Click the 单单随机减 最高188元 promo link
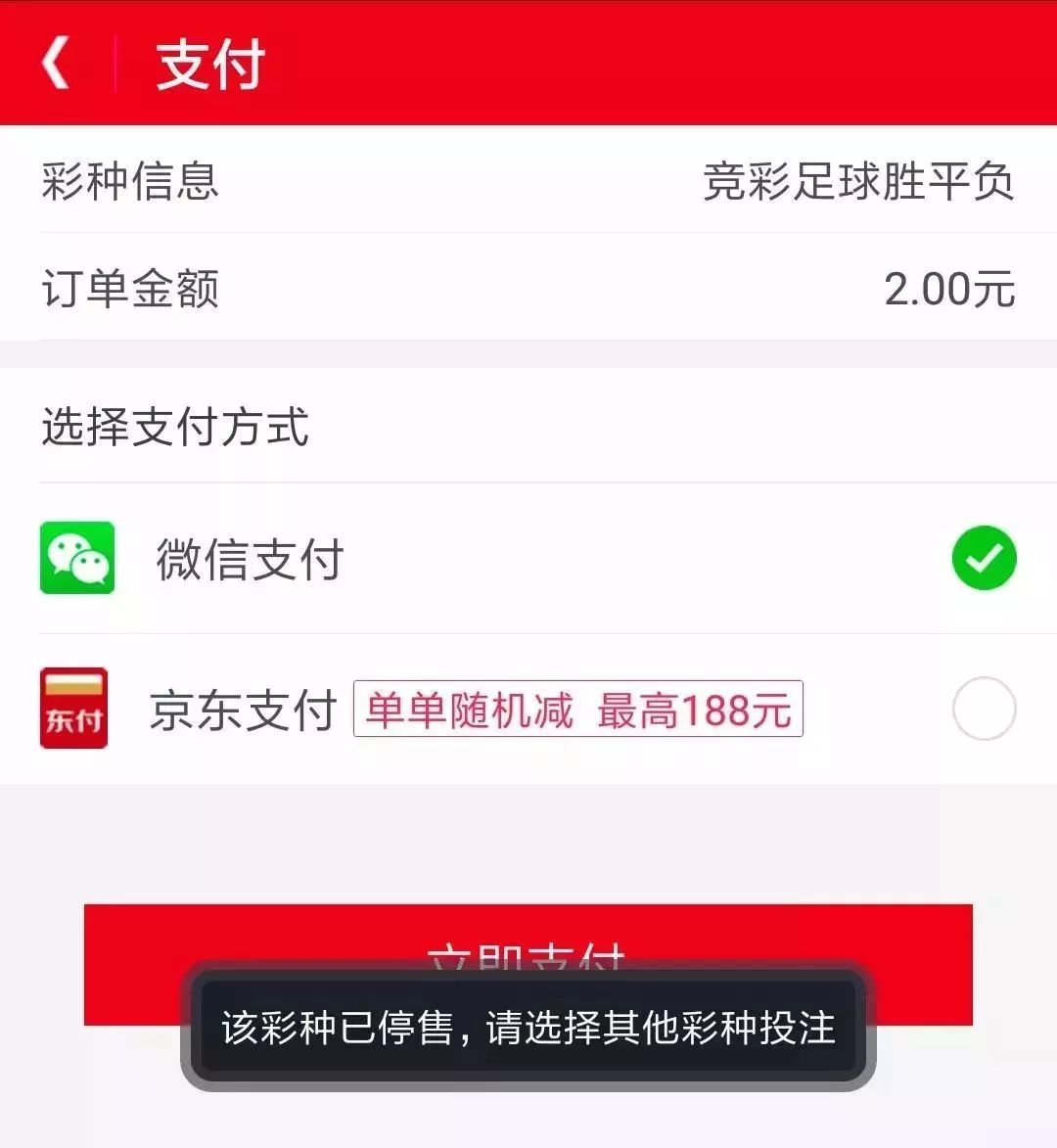The height and width of the screenshot is (1148, 1057). (576, 710)
